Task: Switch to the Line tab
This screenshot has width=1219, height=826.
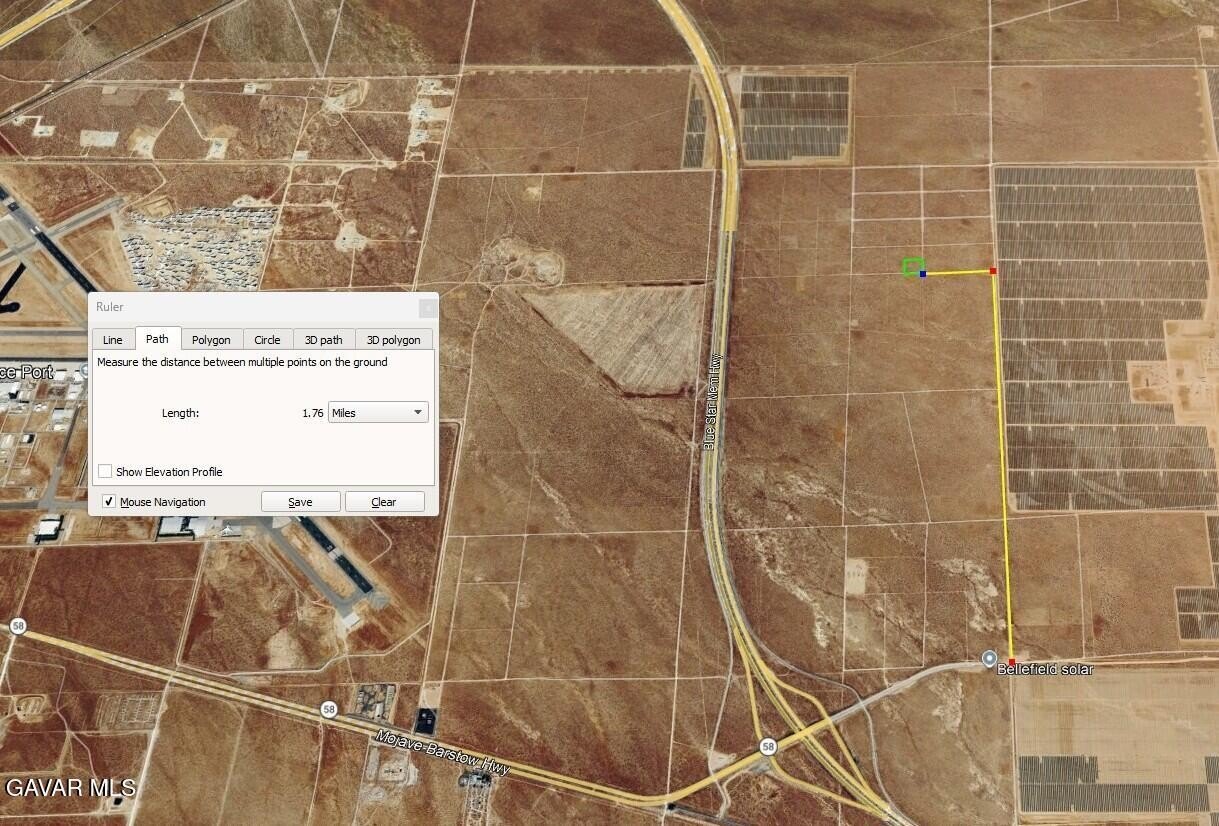Action: tap(113, 340)
